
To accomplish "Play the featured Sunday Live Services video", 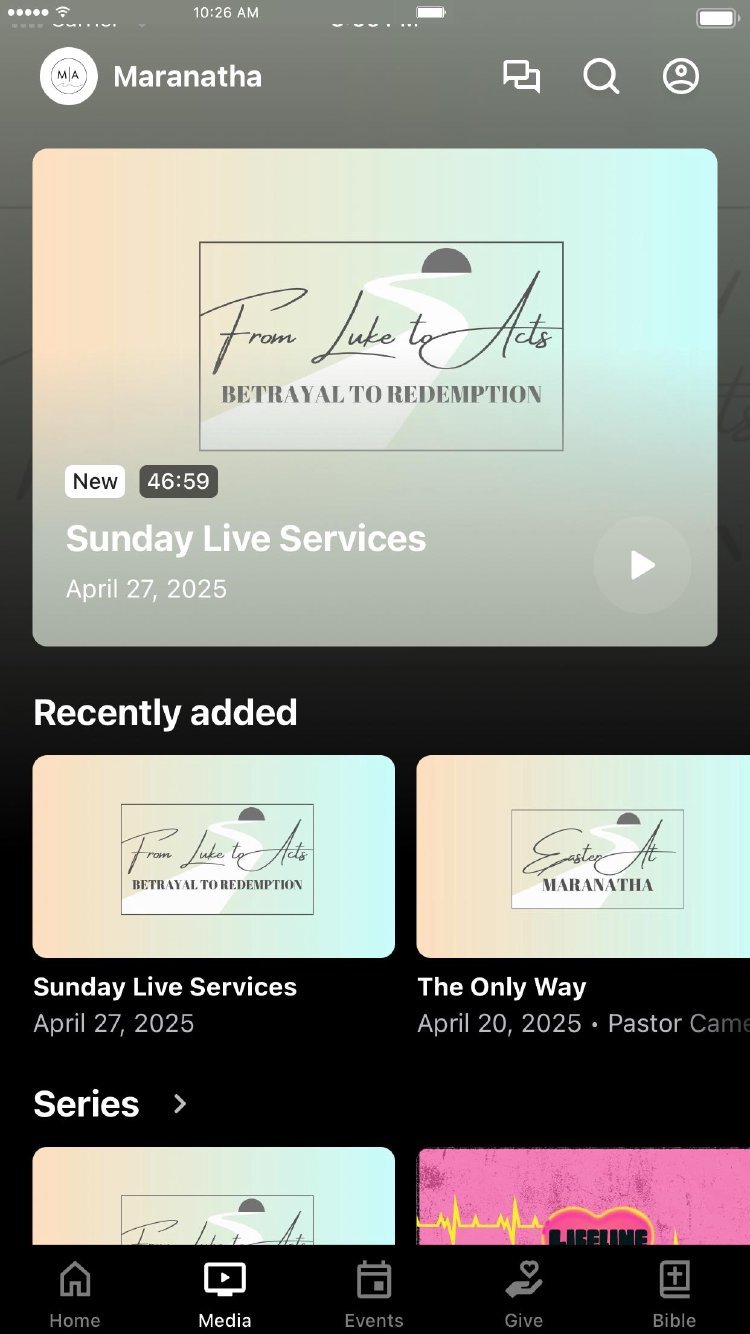I will pos(642,565).
